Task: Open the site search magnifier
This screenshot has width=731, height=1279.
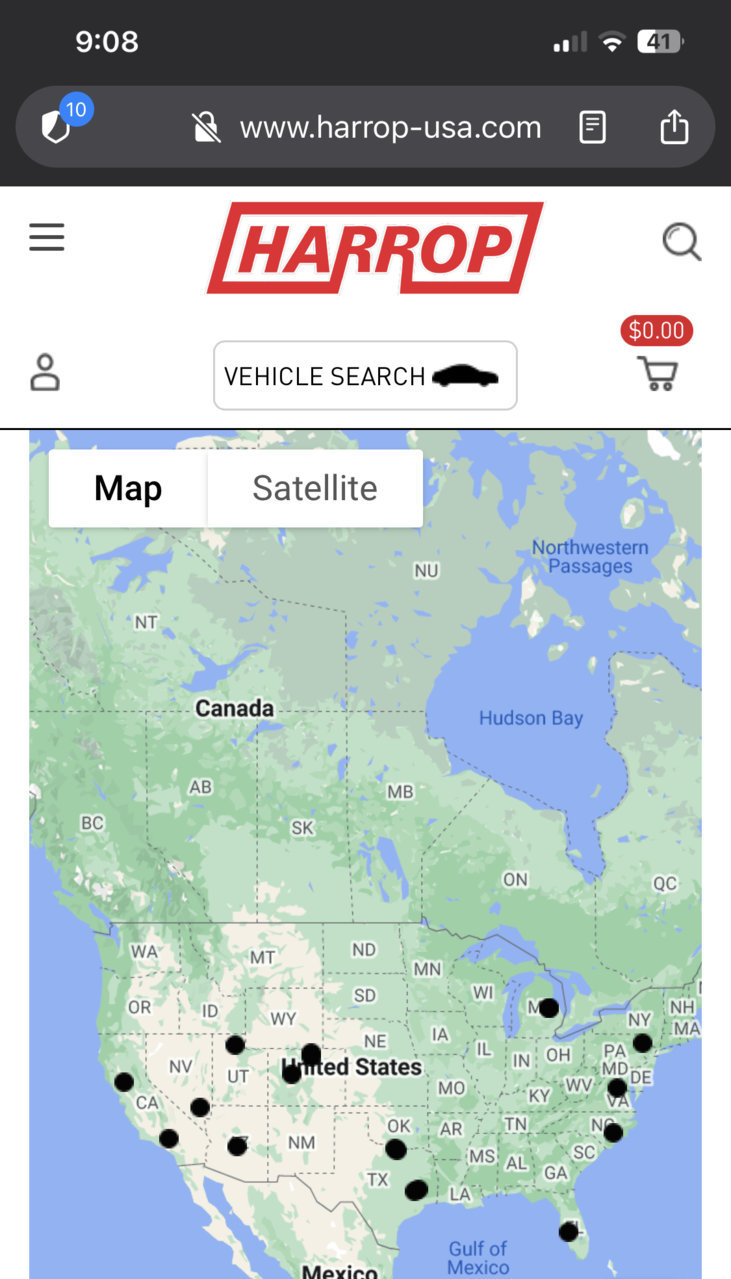Action: (681, 241)
